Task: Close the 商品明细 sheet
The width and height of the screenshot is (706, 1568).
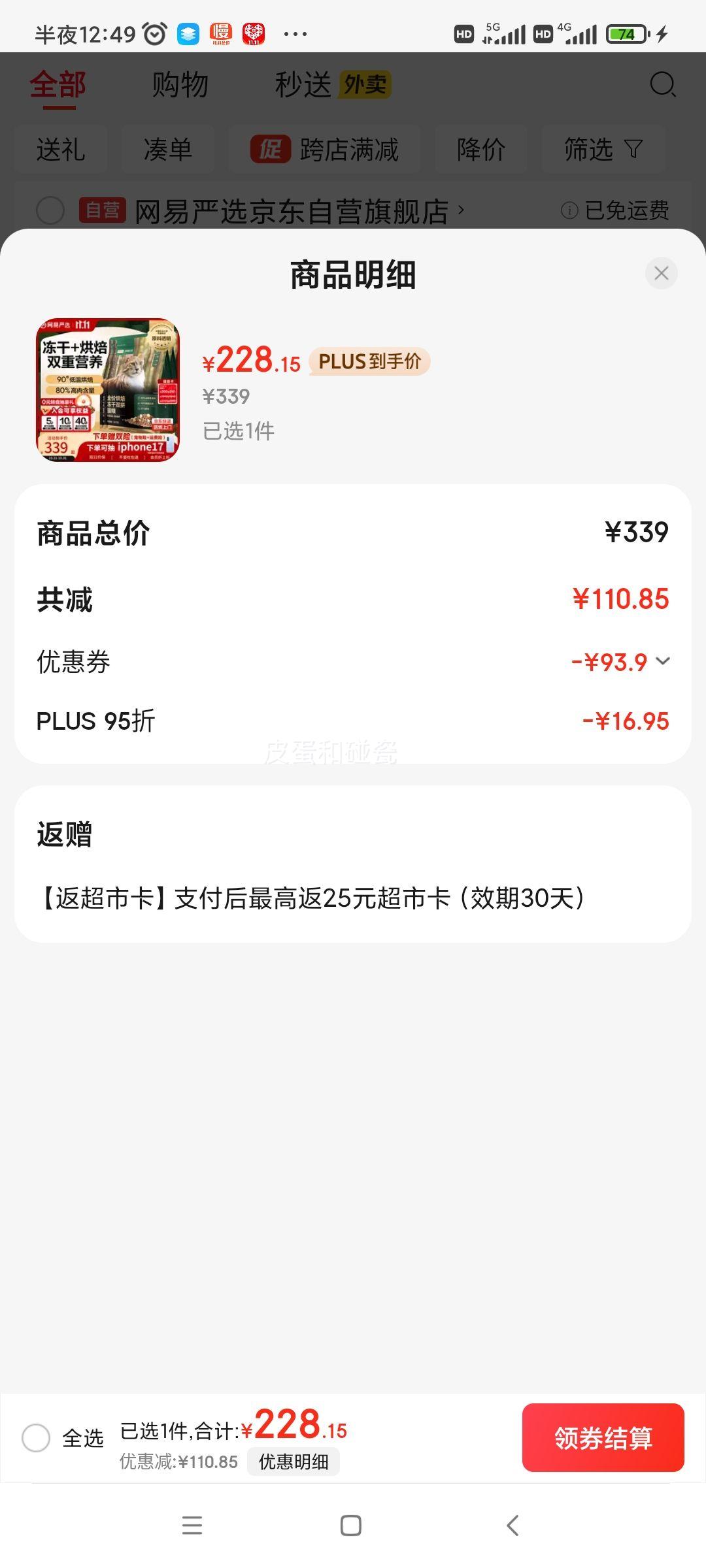Action: 661,273
